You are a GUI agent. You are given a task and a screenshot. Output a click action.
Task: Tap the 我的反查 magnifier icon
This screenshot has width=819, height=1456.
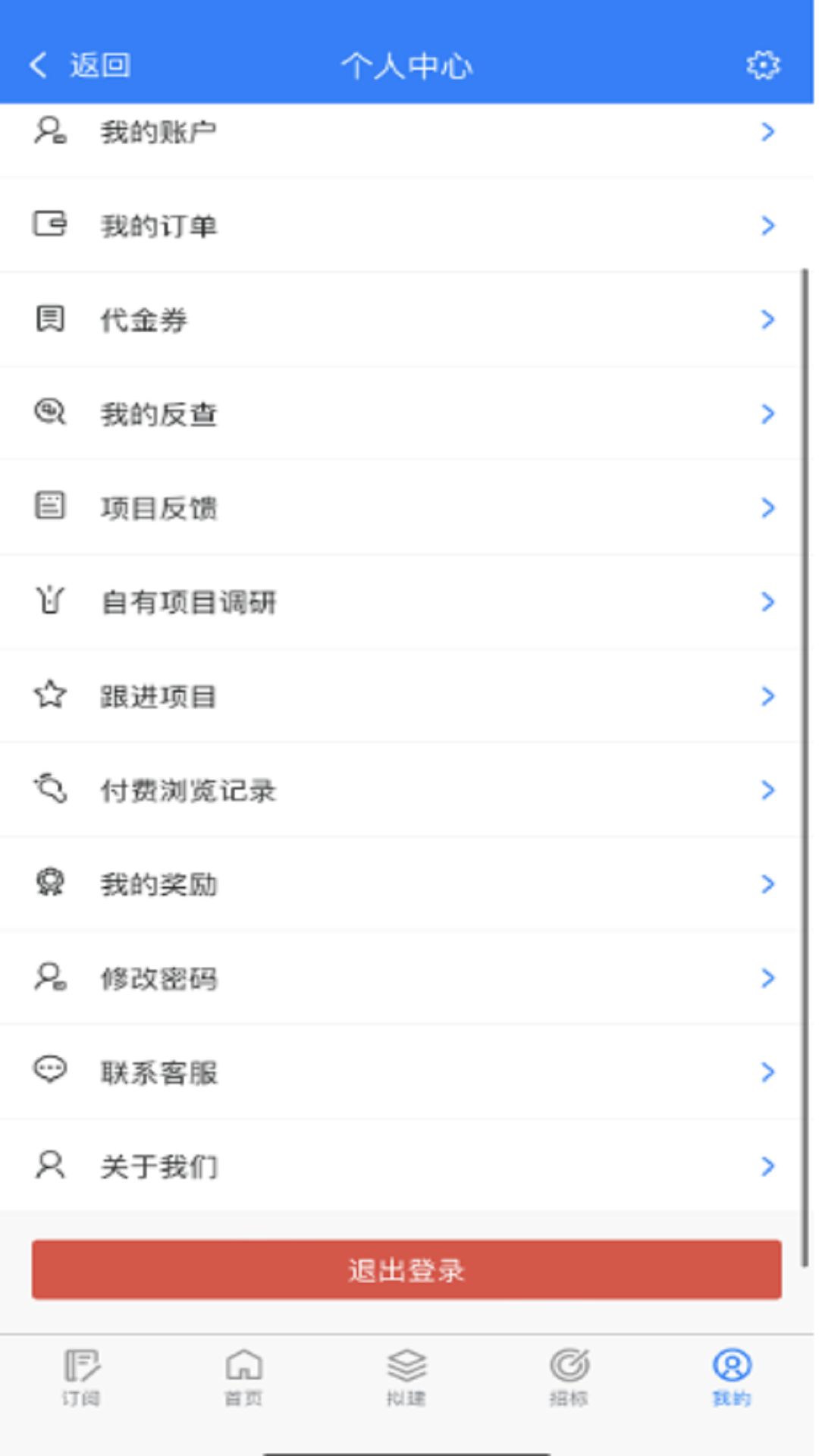(49, 413)
